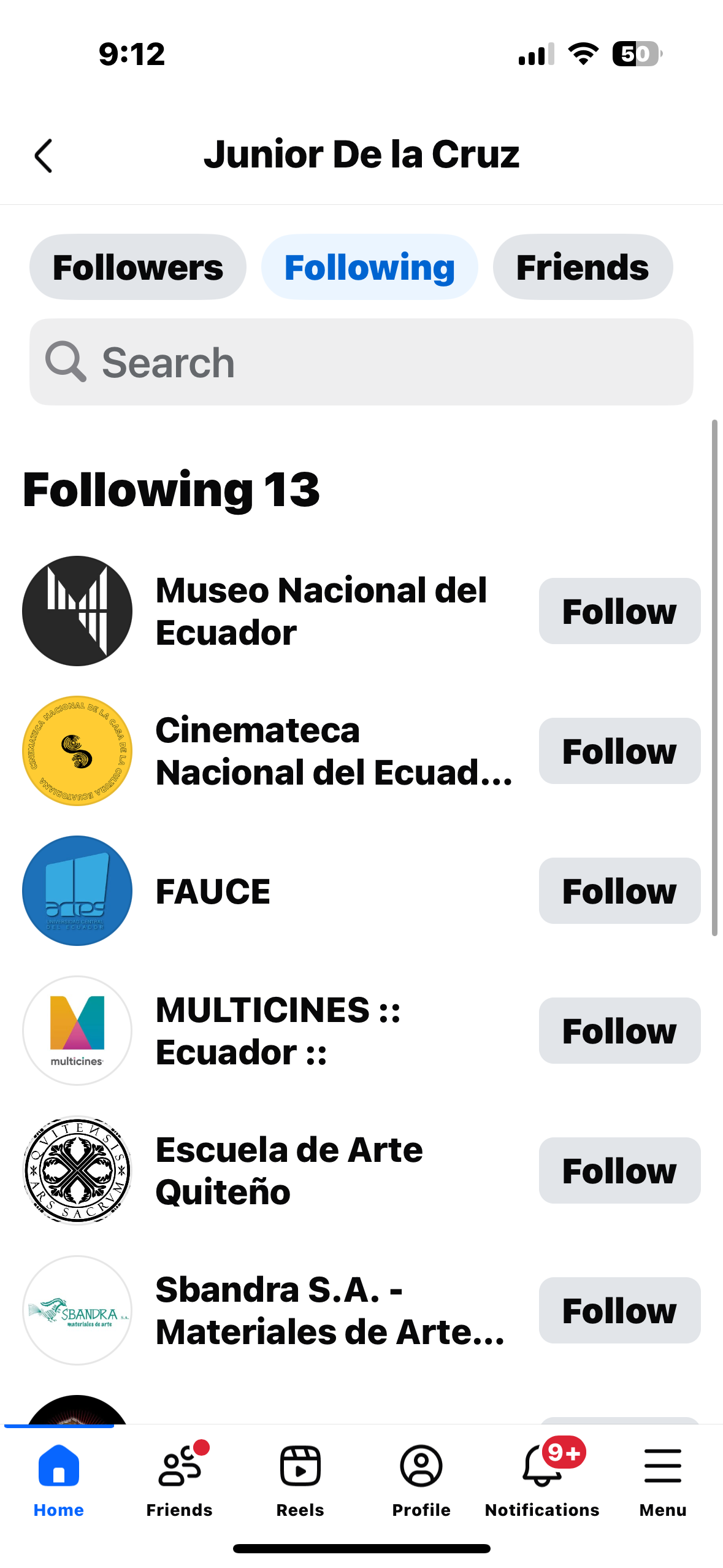Screen dimensions: 723x1568
Task: Tap the Search field
Action: tap(361, 362)
